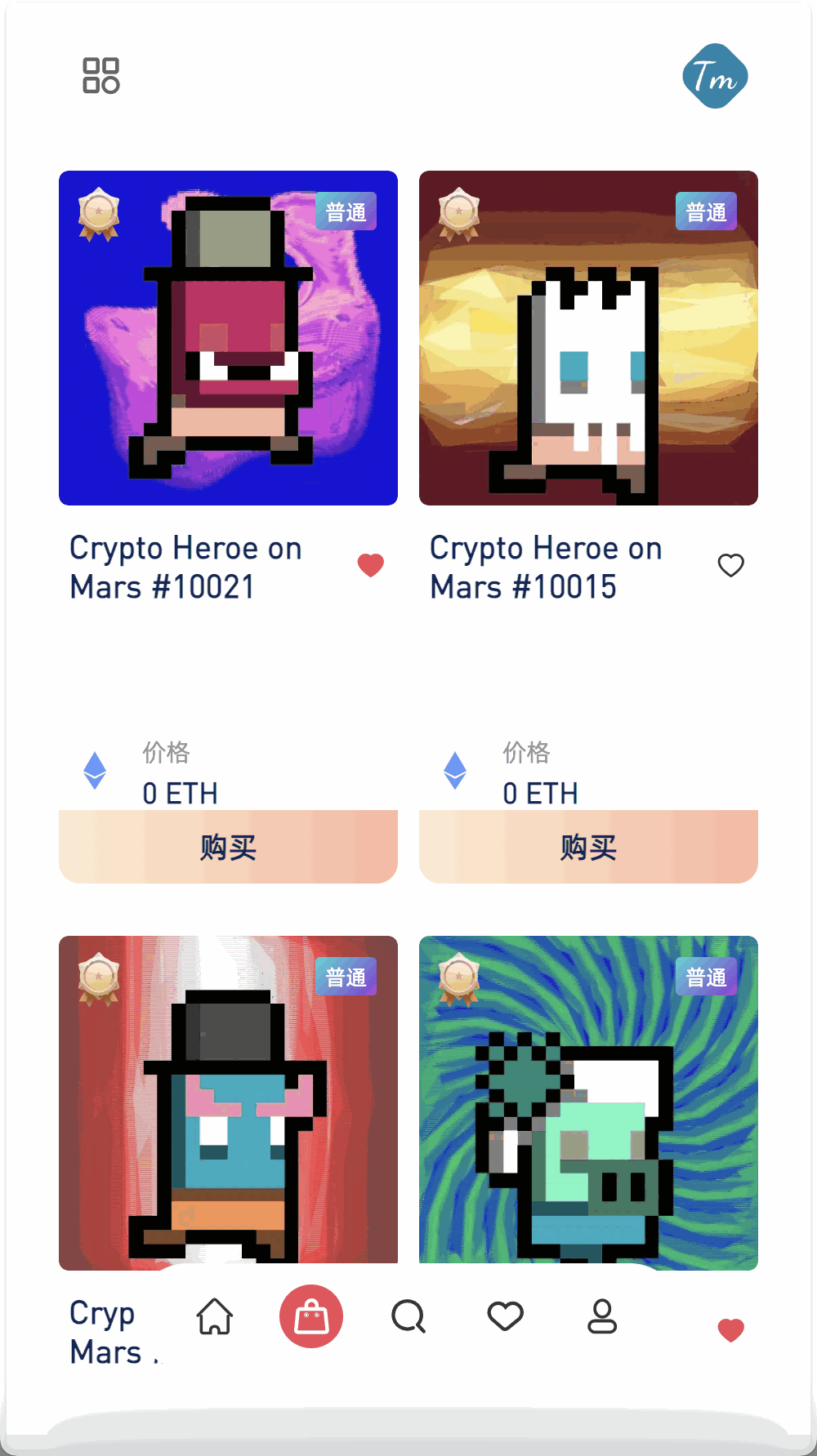Image resolution: width=817 pixels, height=1456 pixels.
Task: Click the Ethereum icon beside 0 ETH price
Action: click(95, 768)
